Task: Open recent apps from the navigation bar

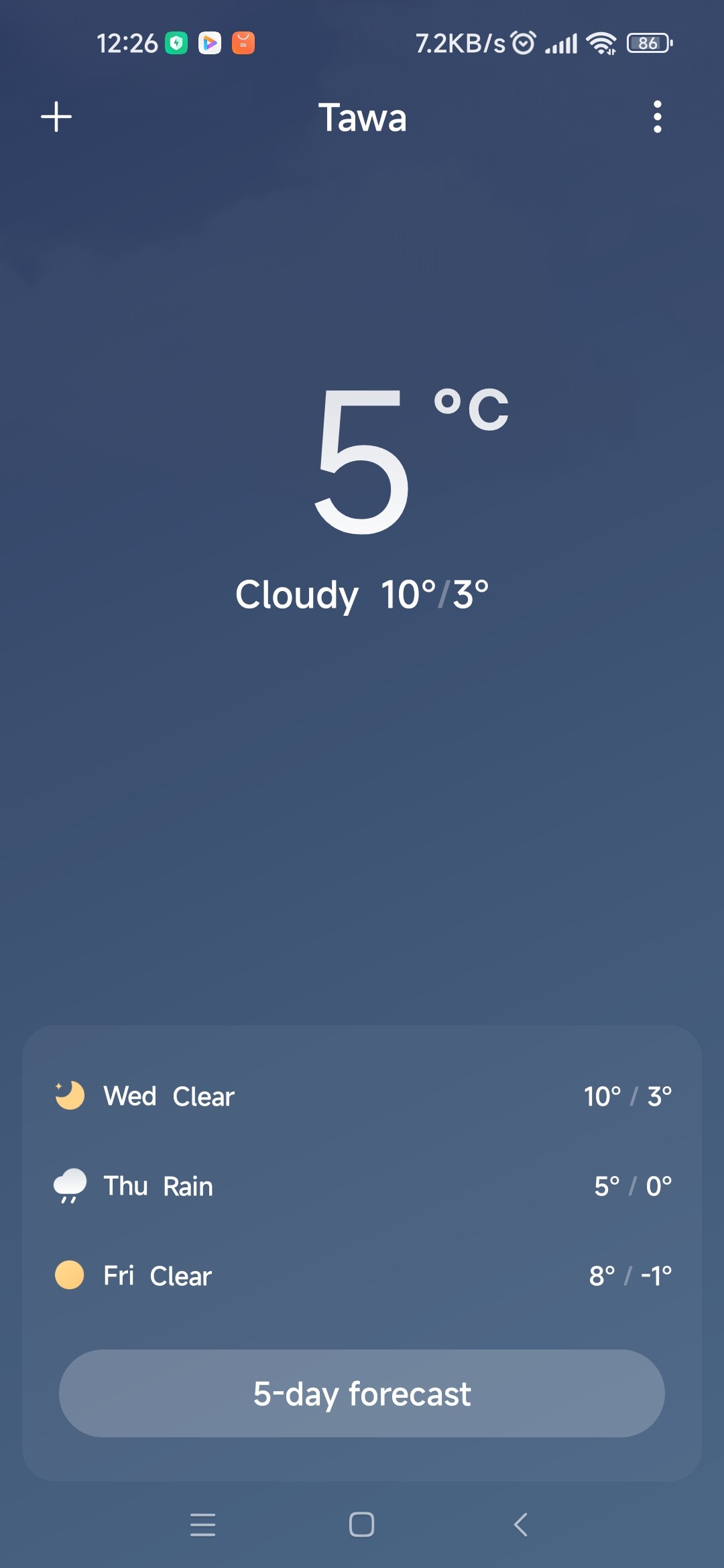Action: [202, 1524]
